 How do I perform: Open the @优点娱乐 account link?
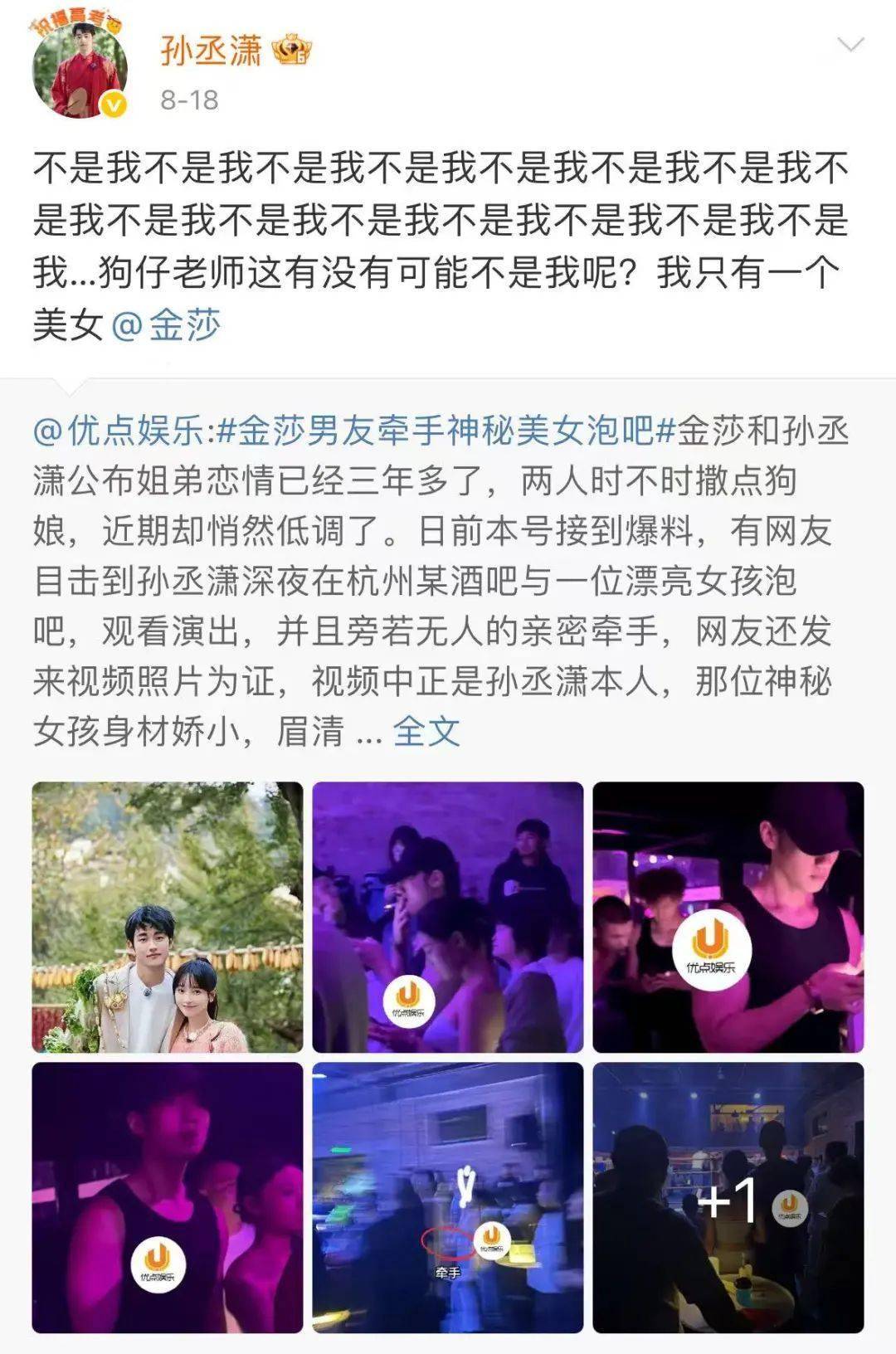(119, 431)
